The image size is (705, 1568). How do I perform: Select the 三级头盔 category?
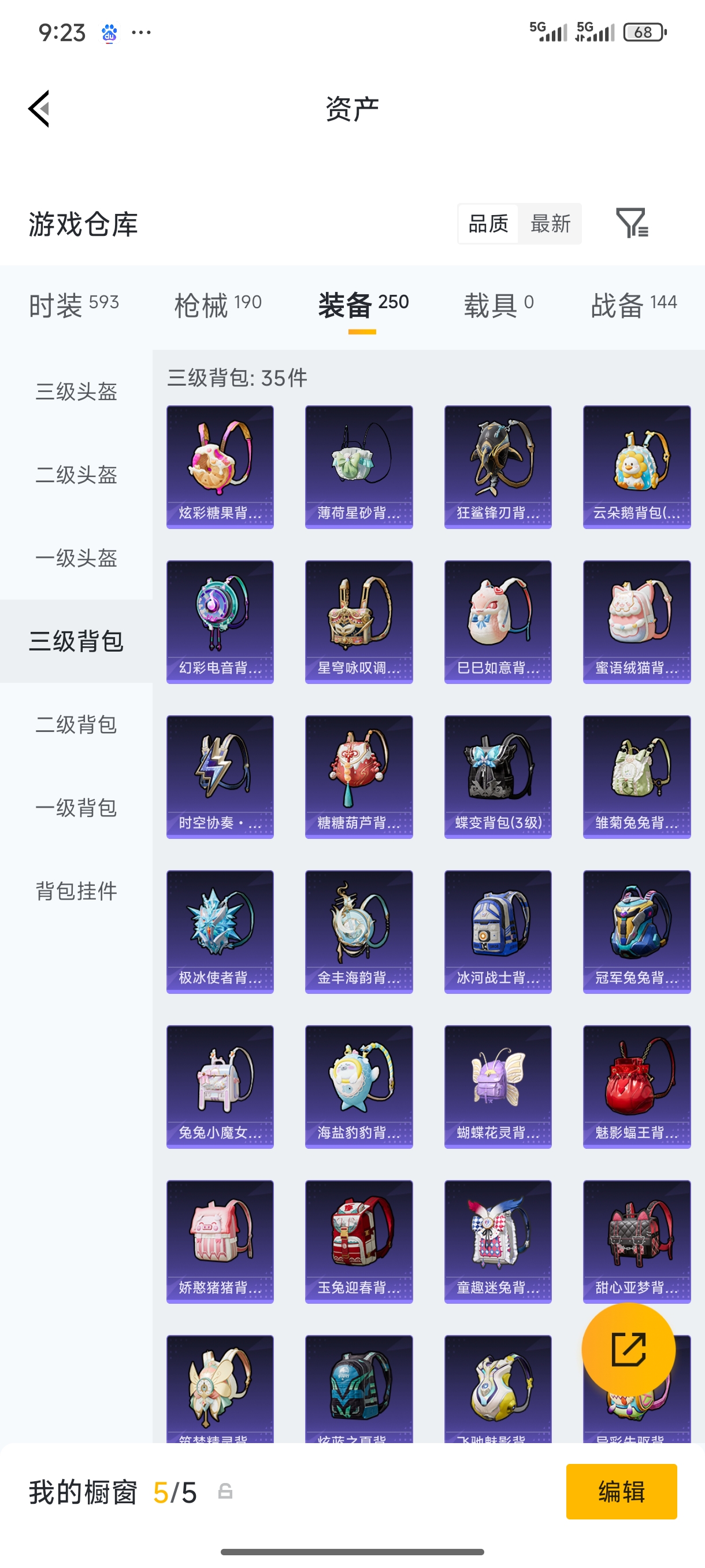(x=76, y=393)
